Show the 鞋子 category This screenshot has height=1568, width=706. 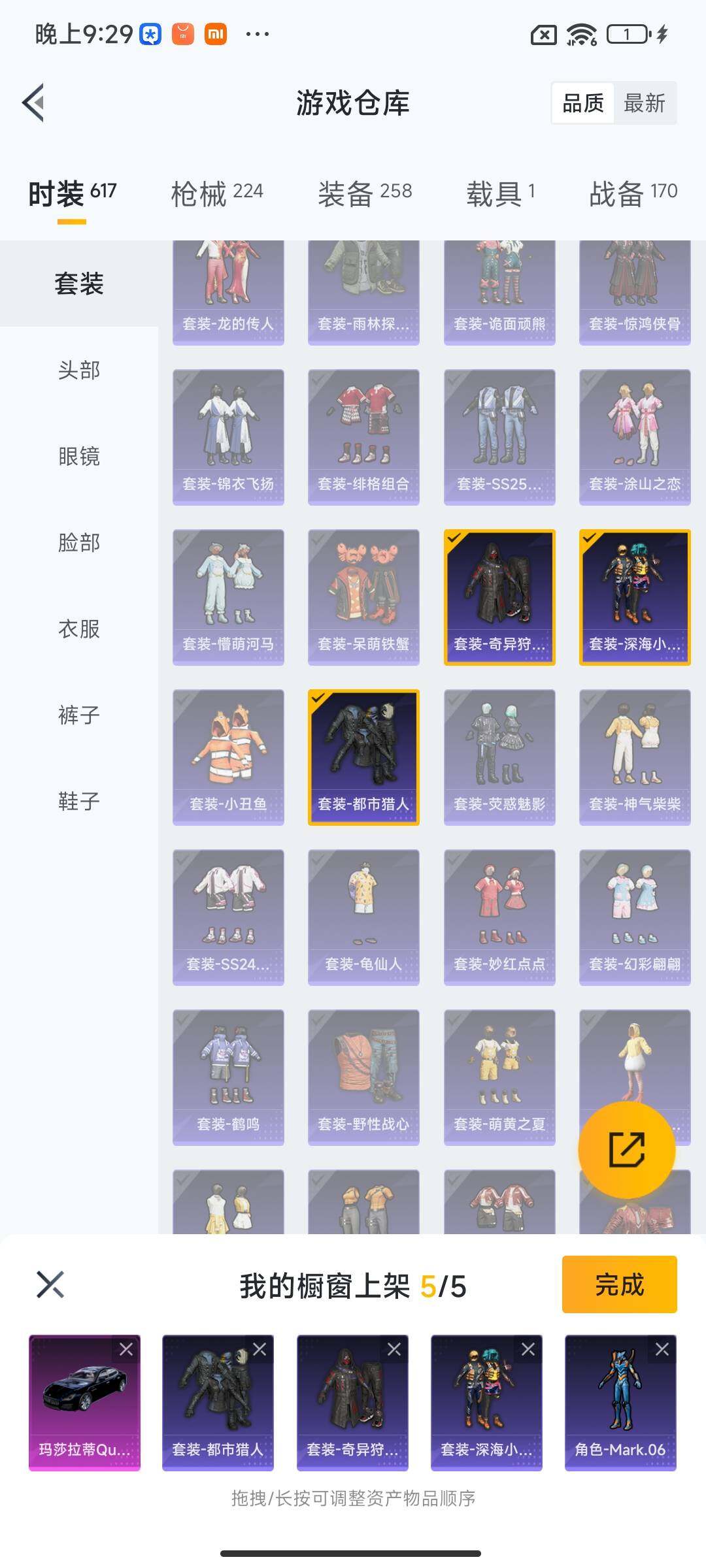[x=79, y=801]
